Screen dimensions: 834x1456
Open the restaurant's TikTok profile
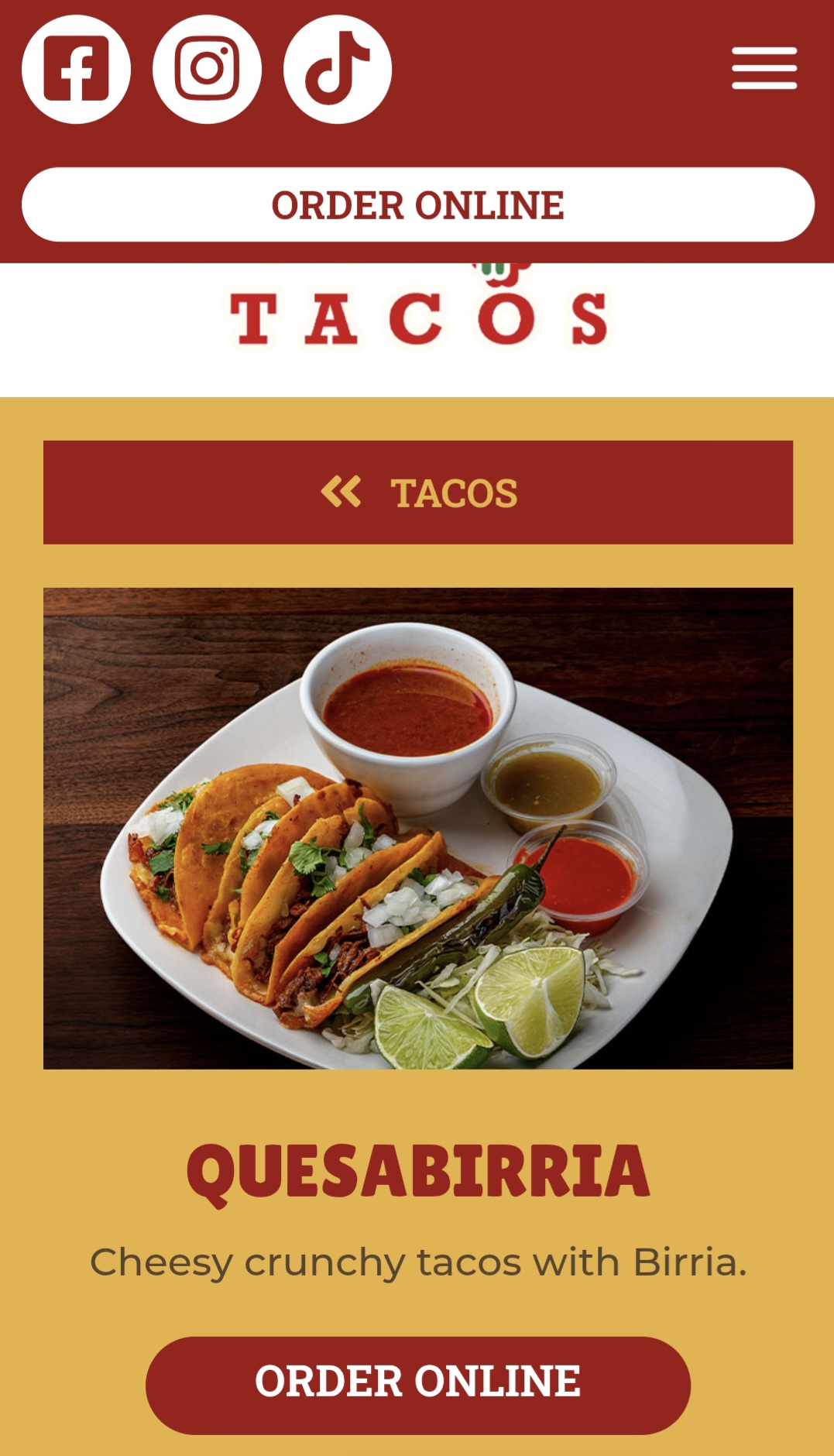click(338, 69)
